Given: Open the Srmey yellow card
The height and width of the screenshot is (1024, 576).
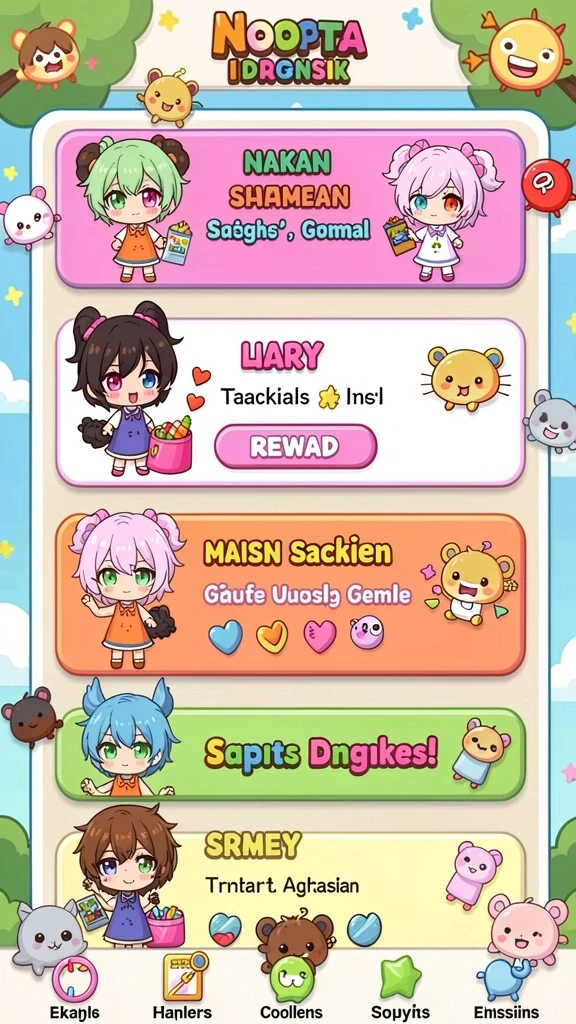Looking at the screenshot, I should click(x=291, y=888).
